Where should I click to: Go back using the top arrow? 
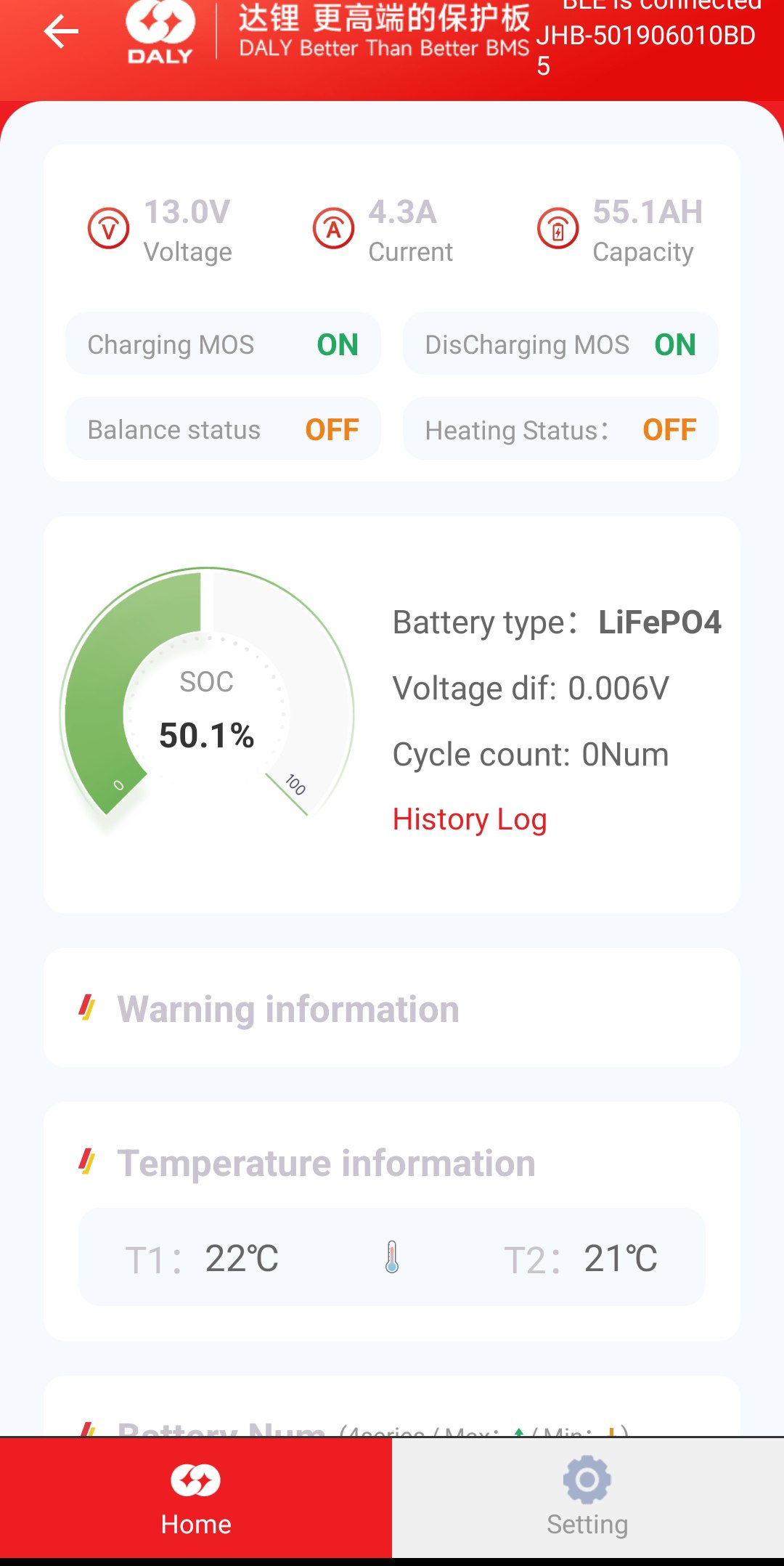click(61, 32)
